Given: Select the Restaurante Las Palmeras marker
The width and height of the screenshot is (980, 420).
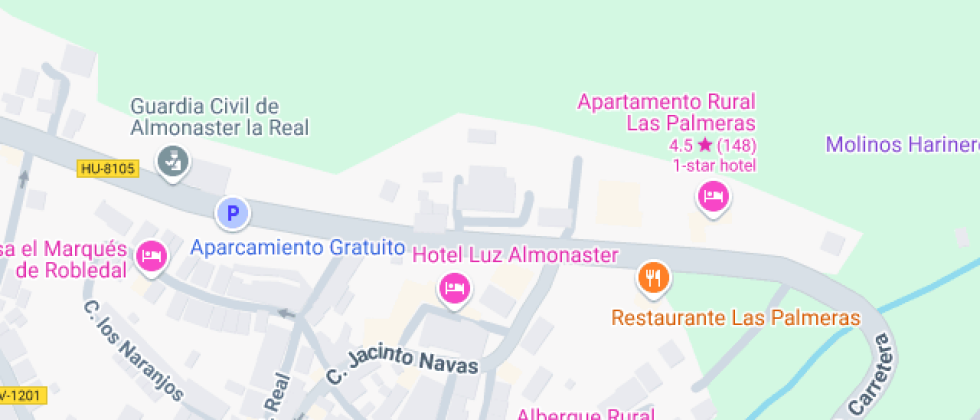Looking at the screenshot, I should coord(652,275).
